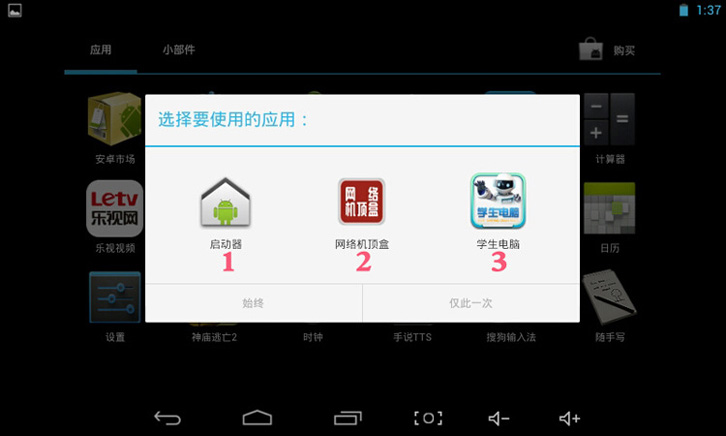Go back with the navigation back button
The image size is (726, 436).
tap(167, 418)
